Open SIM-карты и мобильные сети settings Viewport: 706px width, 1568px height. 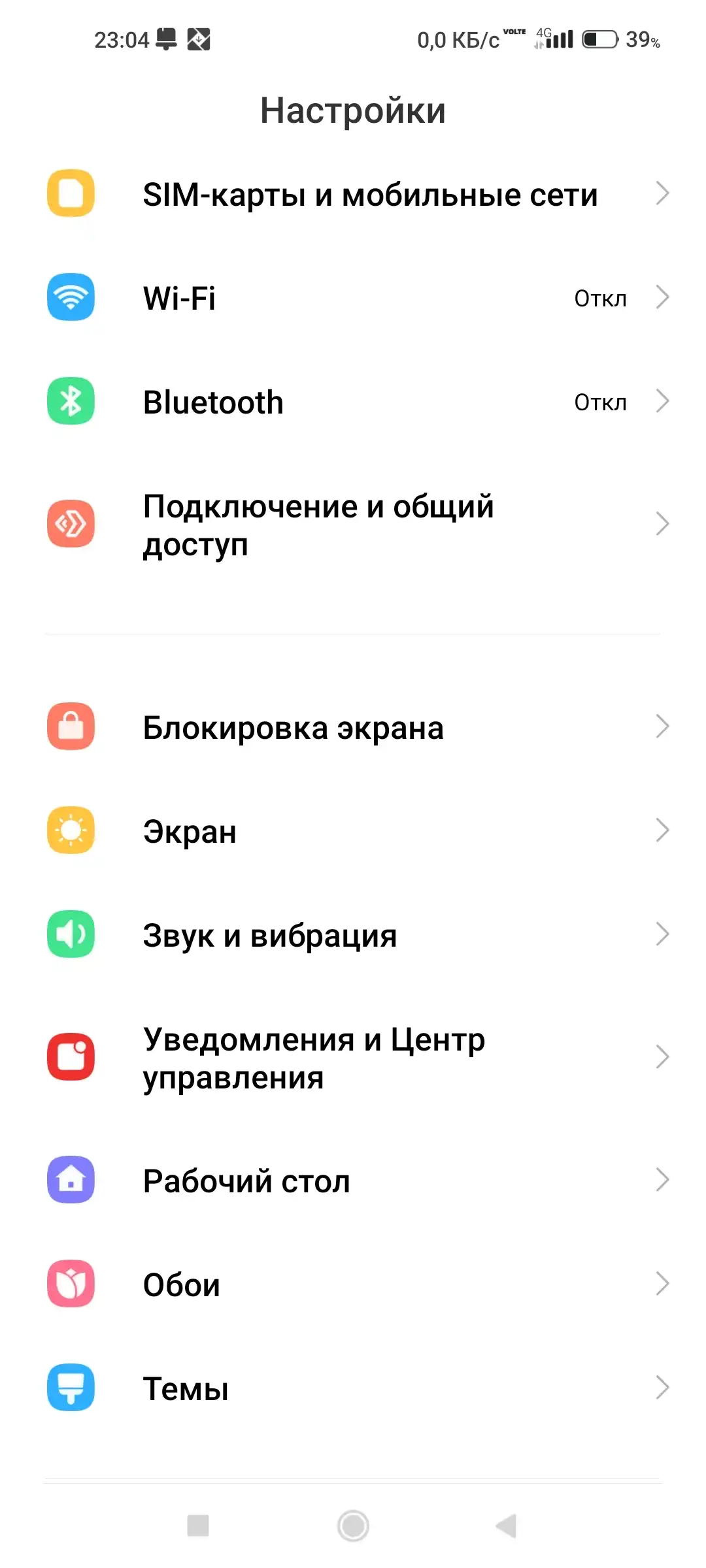point(370,195)
